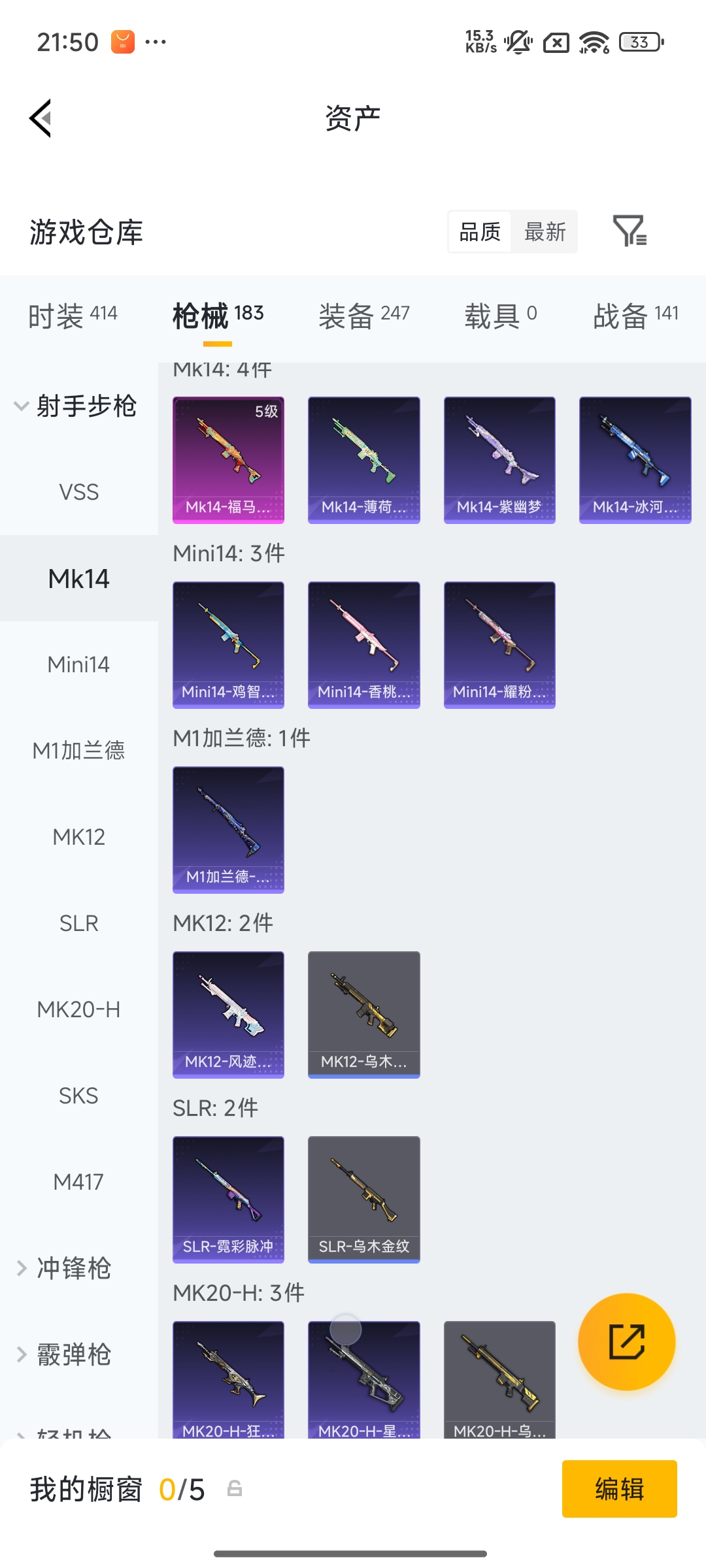
Task: Expand the 冲锋枪 category
Action: (65, 1268)
